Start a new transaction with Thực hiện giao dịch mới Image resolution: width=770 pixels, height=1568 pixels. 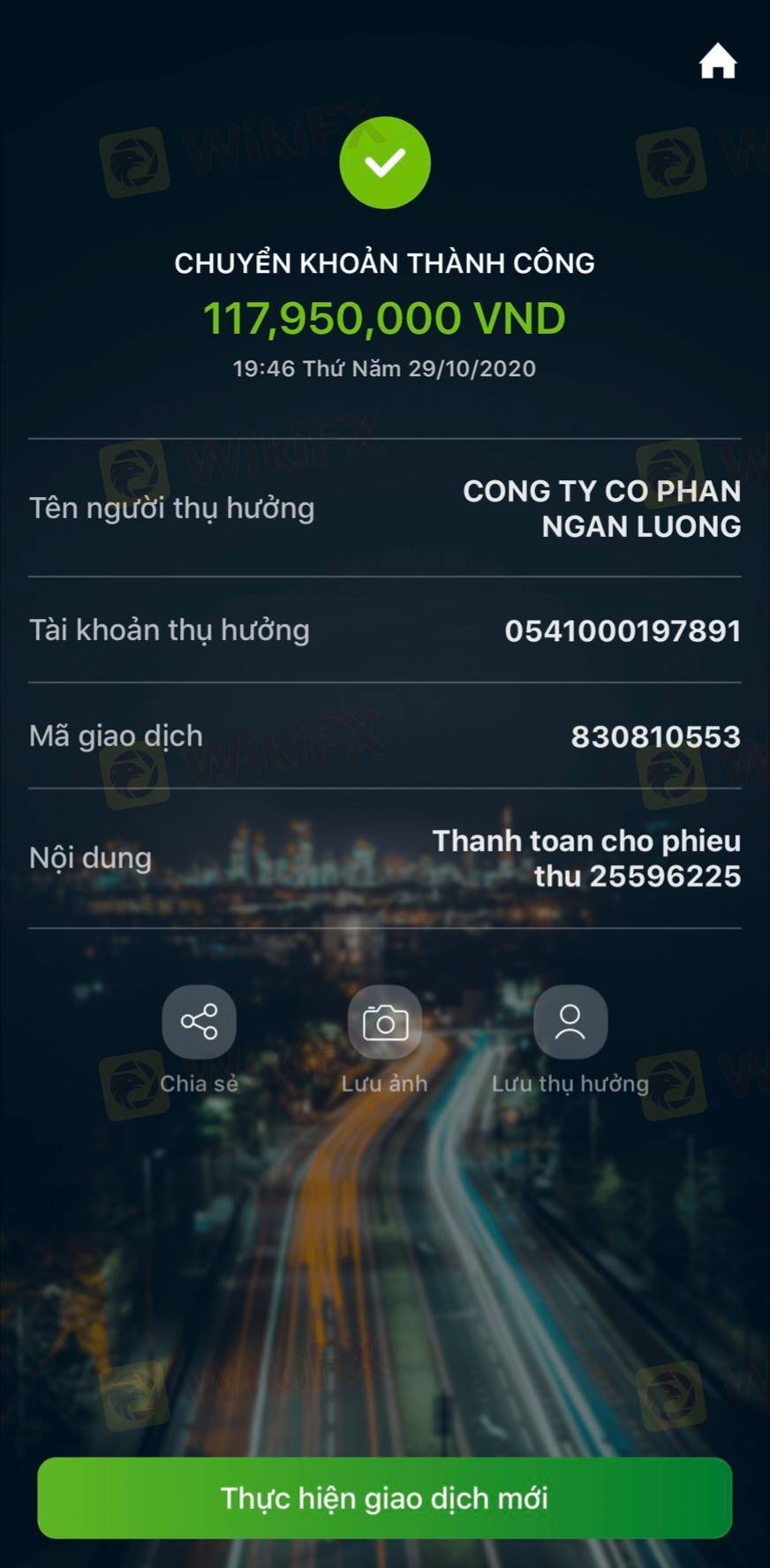click(384, 1498)
